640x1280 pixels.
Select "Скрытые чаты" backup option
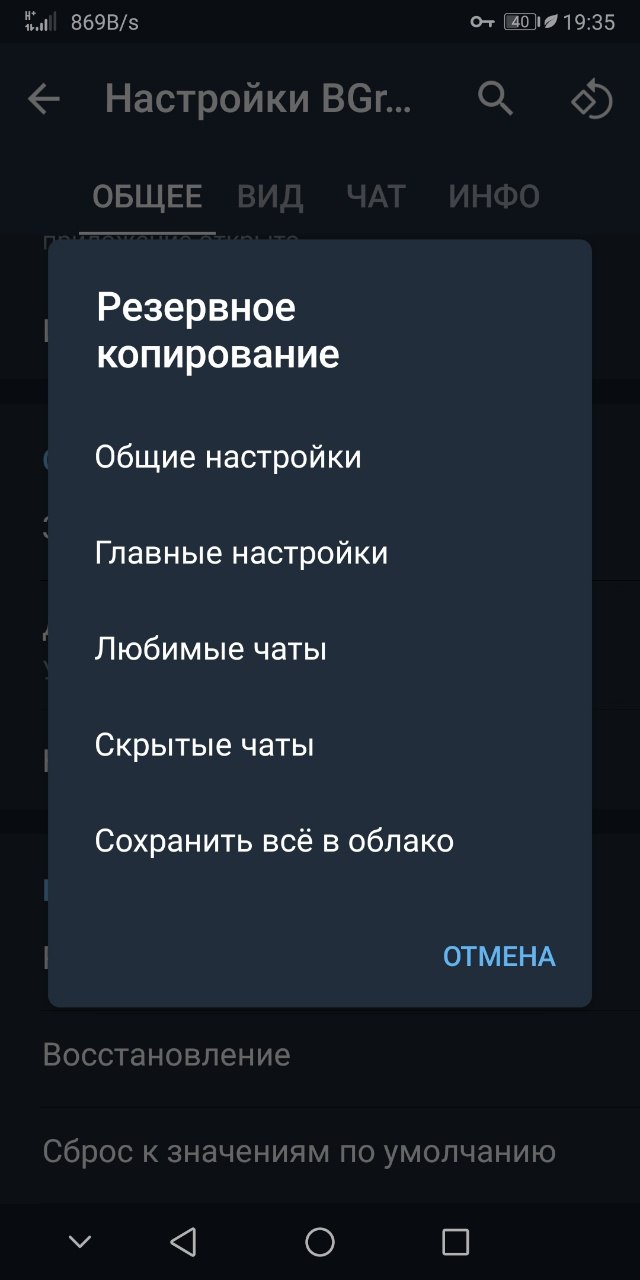(x=205, y=746)
